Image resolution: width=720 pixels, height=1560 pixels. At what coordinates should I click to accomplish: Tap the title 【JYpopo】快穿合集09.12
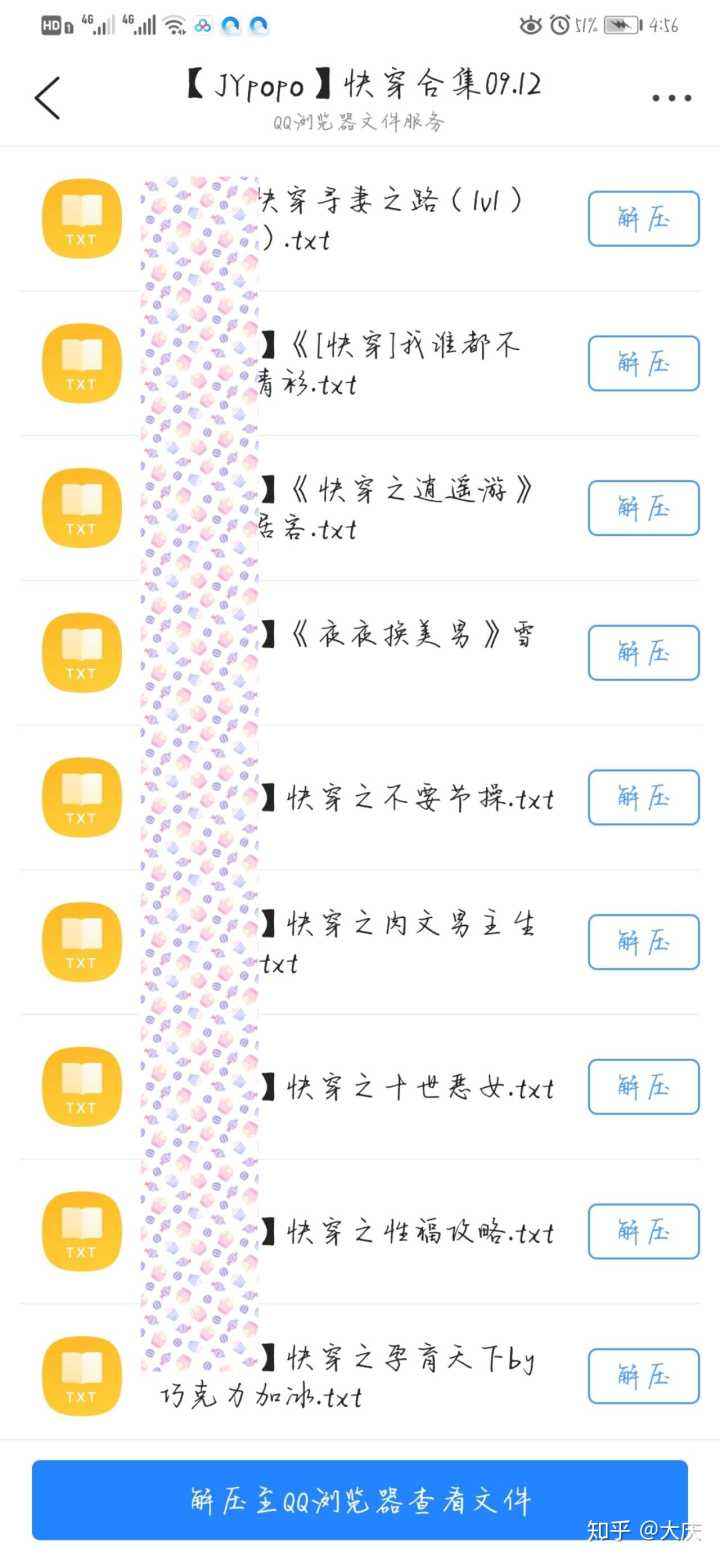360,85
